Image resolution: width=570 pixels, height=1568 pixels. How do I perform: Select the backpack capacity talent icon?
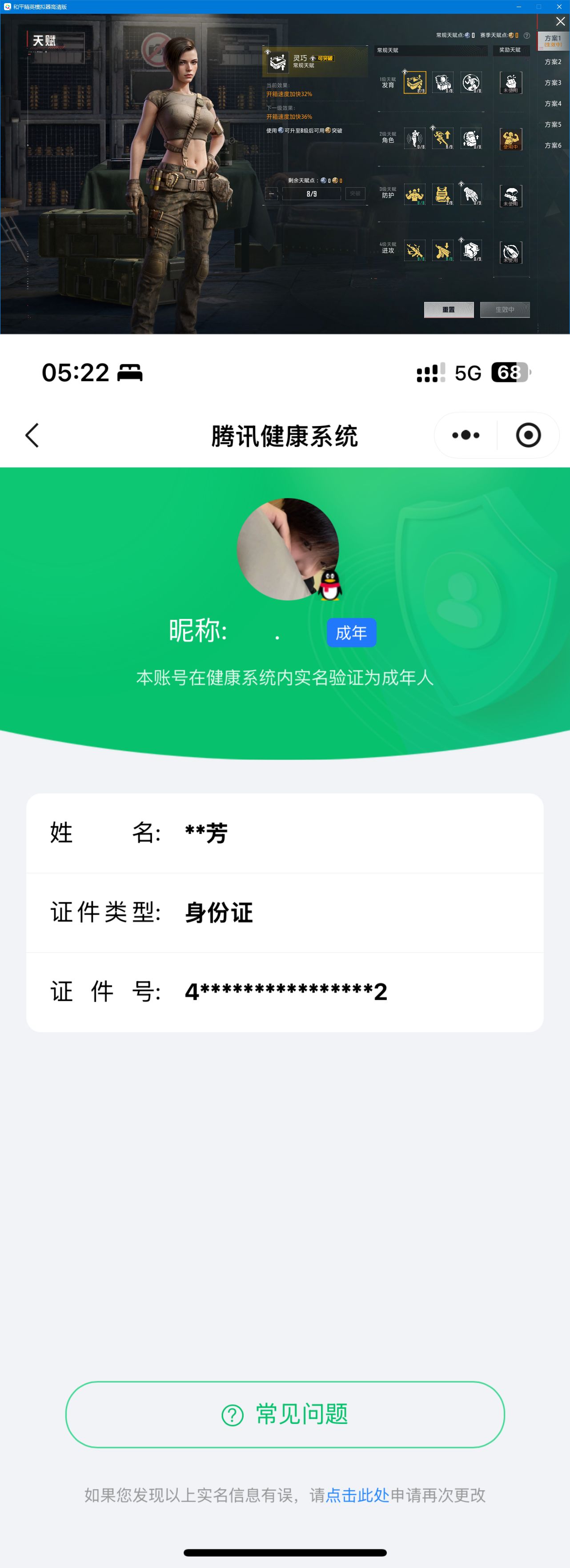[471, 139]
